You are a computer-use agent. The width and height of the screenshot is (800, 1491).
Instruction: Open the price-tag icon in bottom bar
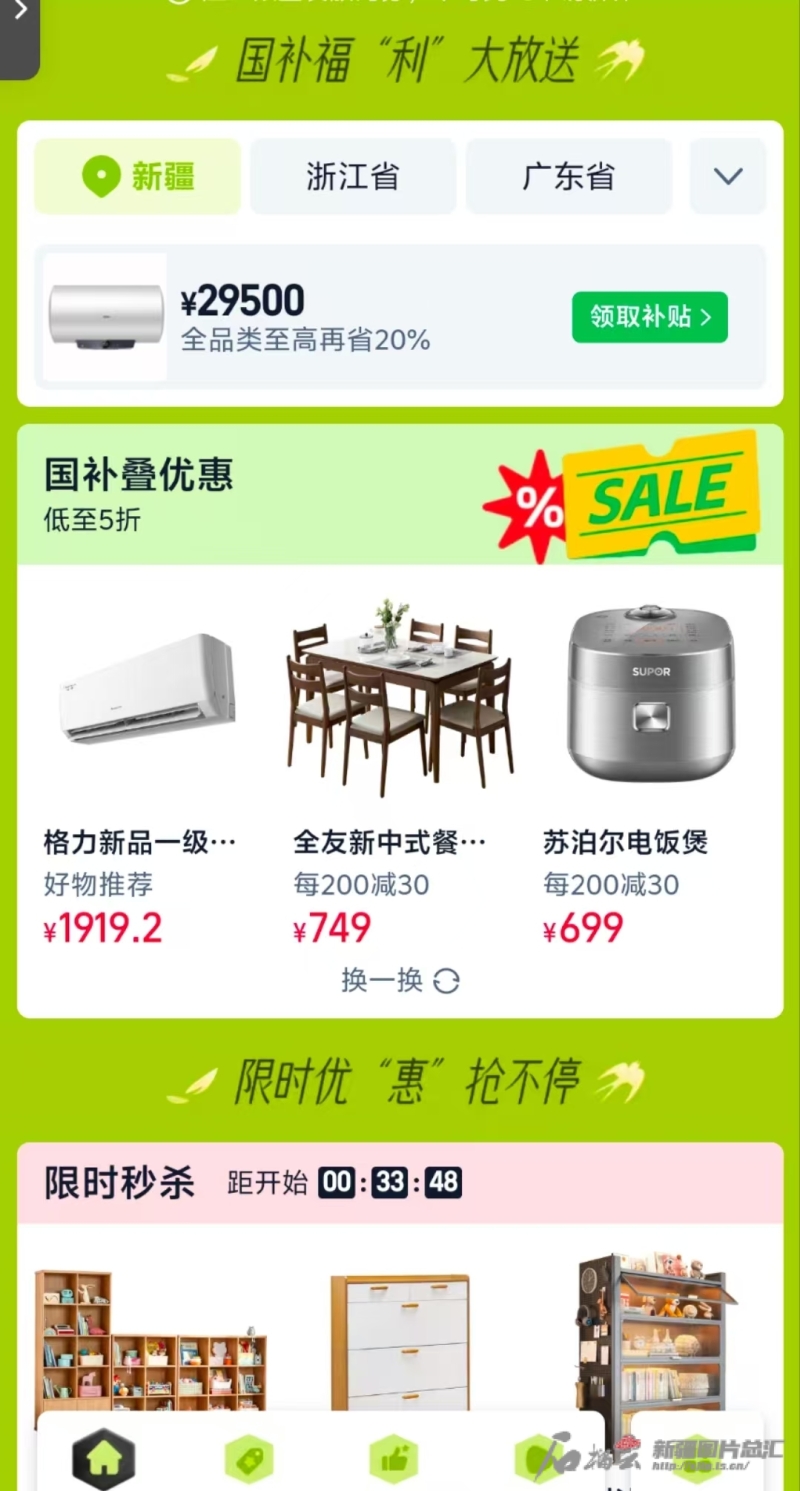tap(248, 1459)
